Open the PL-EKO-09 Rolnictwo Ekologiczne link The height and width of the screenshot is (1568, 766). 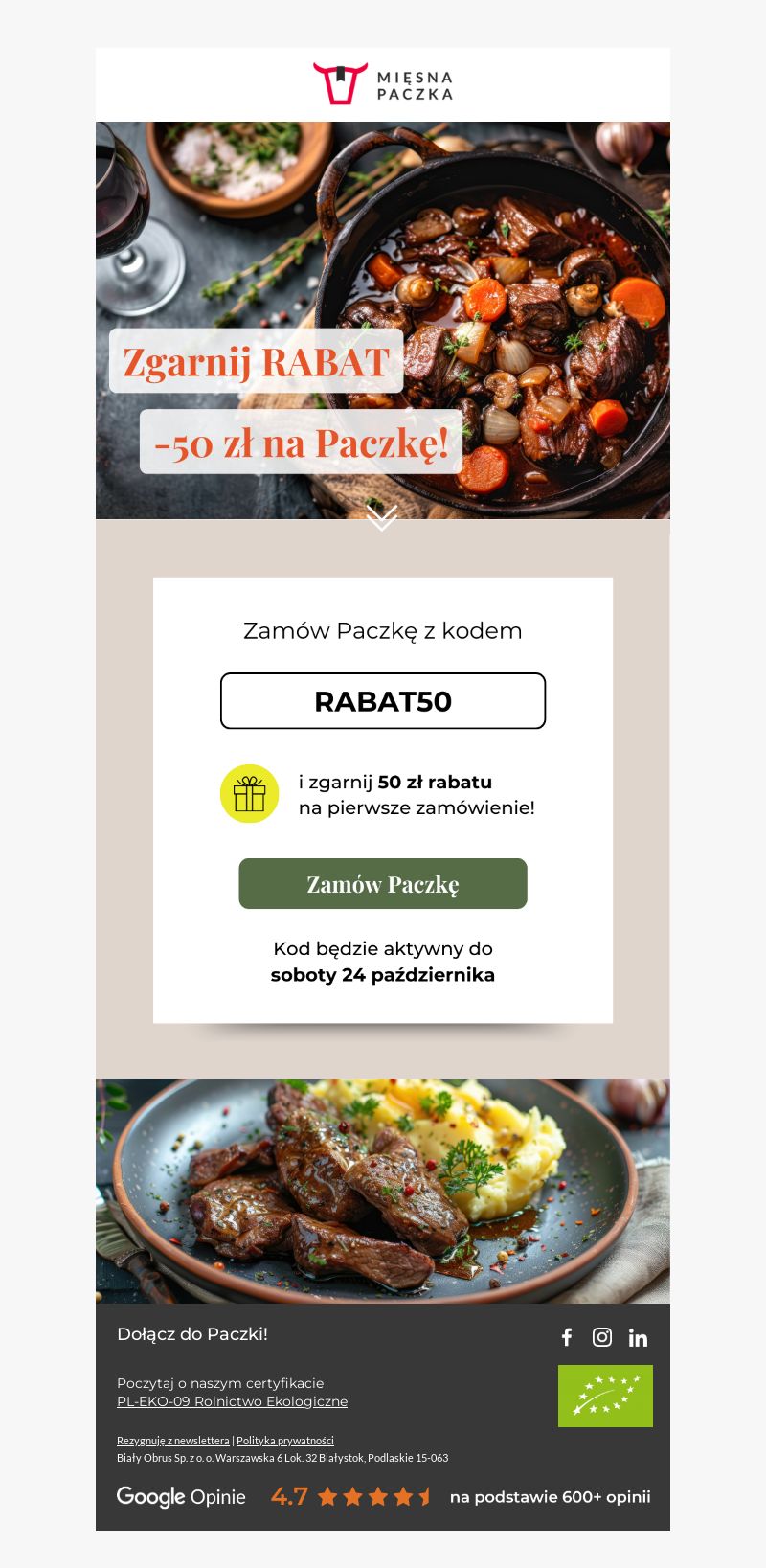[x=232, y=1401]
